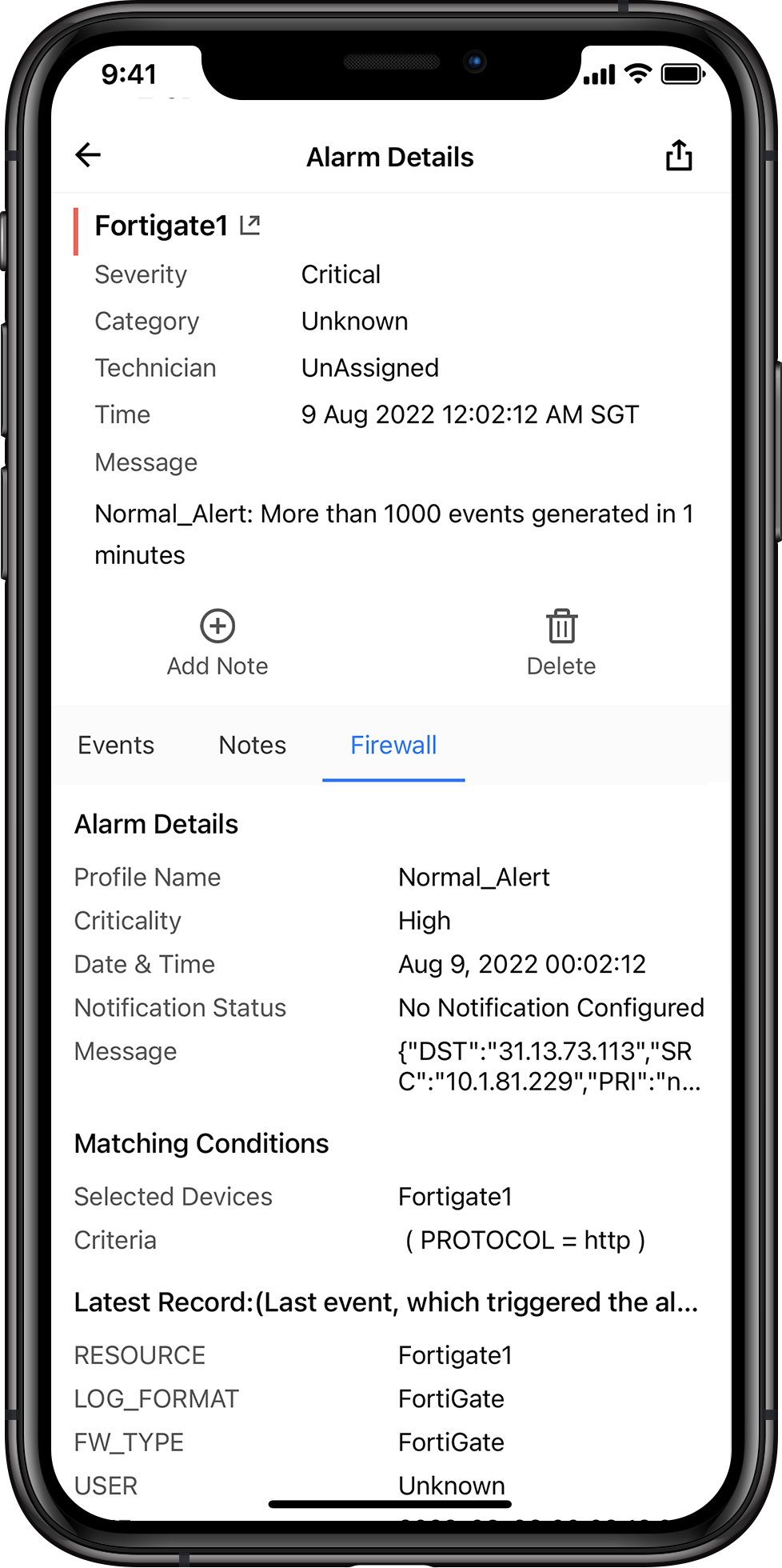Switch to the Notes tab
This screenshot has width=782, height=1568.
[253, 746]
